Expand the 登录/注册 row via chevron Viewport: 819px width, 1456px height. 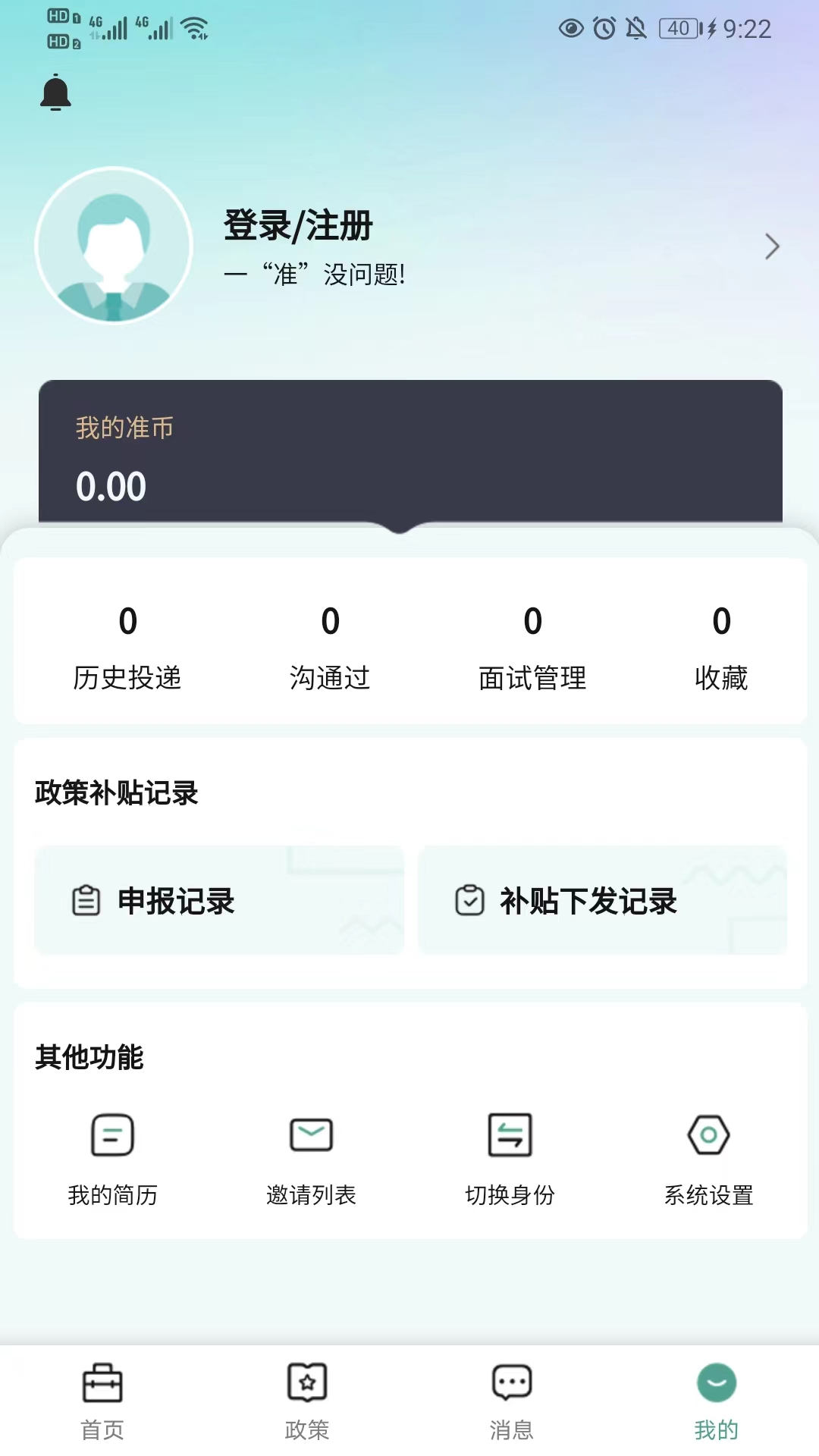[x=772, y=246]
